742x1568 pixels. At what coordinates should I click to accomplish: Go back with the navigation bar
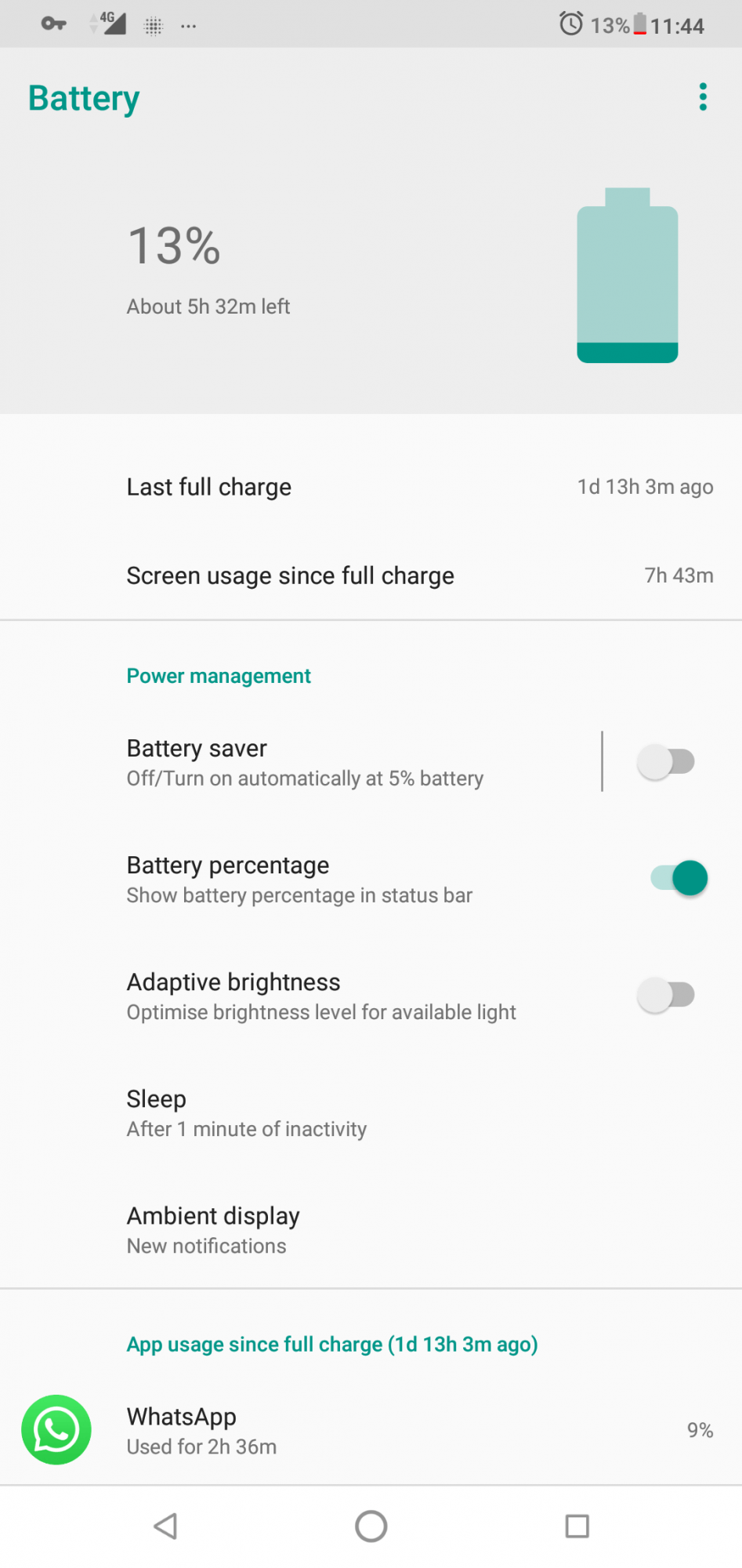pyautogui.click(x=165, y=1526)
